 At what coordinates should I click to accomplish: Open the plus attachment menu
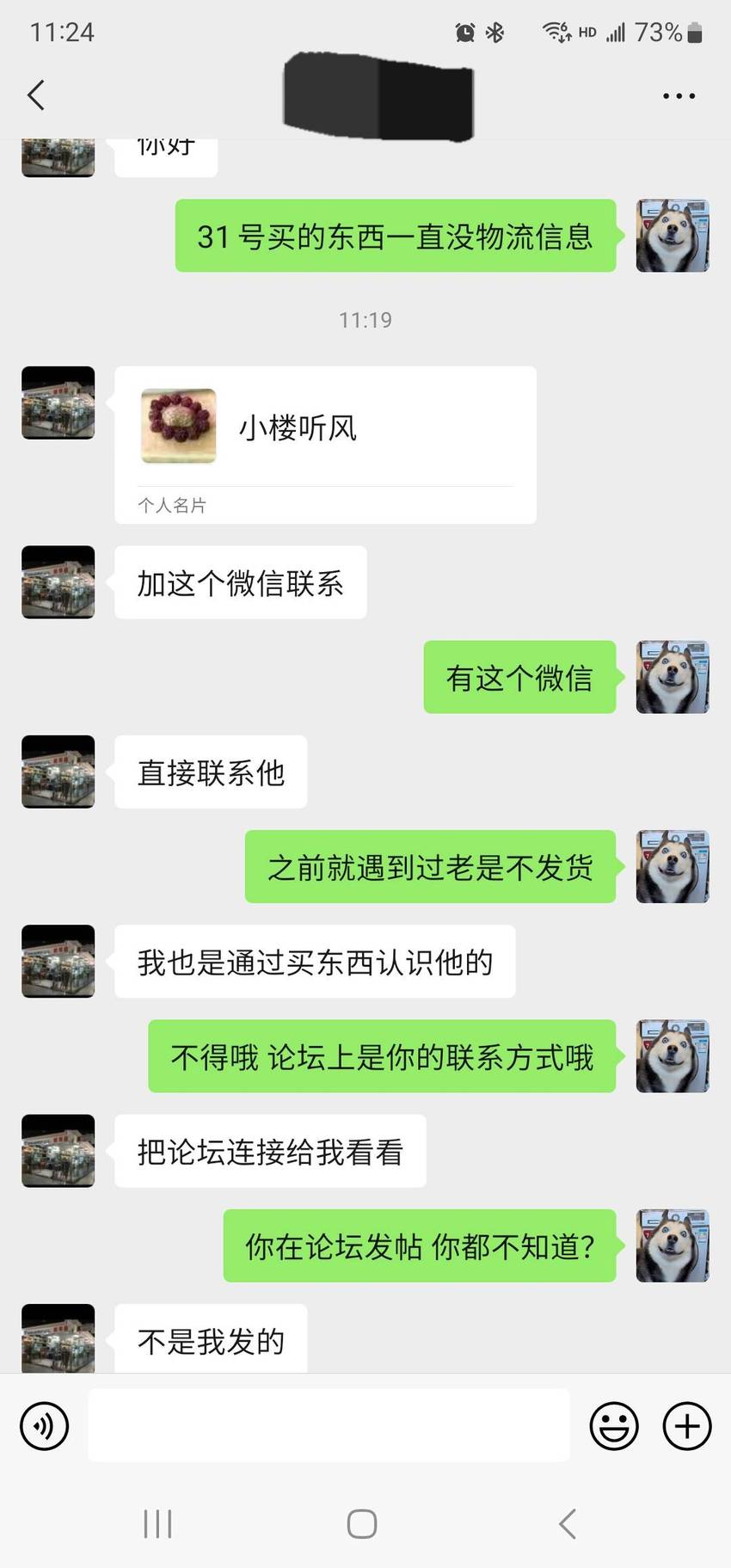tap(687, 1426)
